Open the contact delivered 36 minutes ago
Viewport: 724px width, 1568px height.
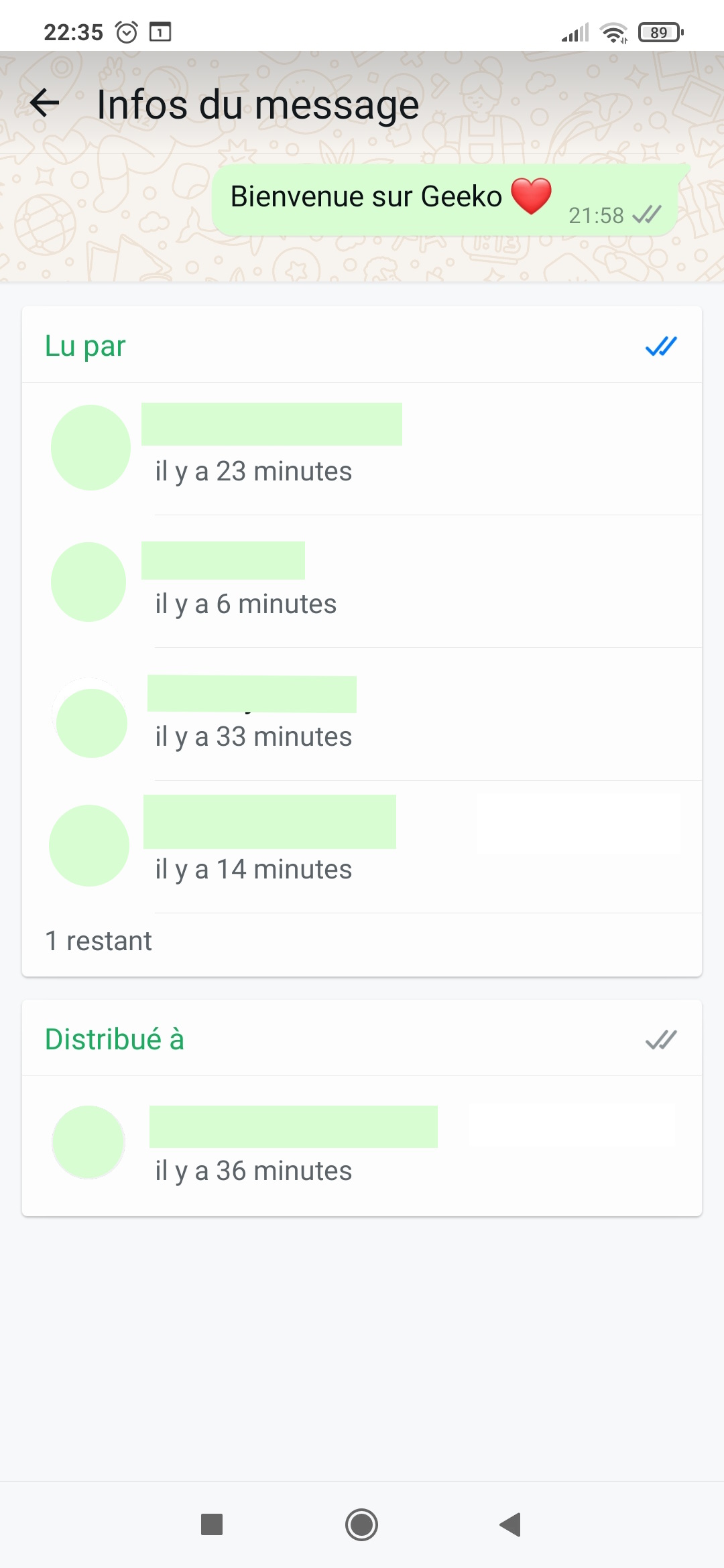pos(362,1146)
